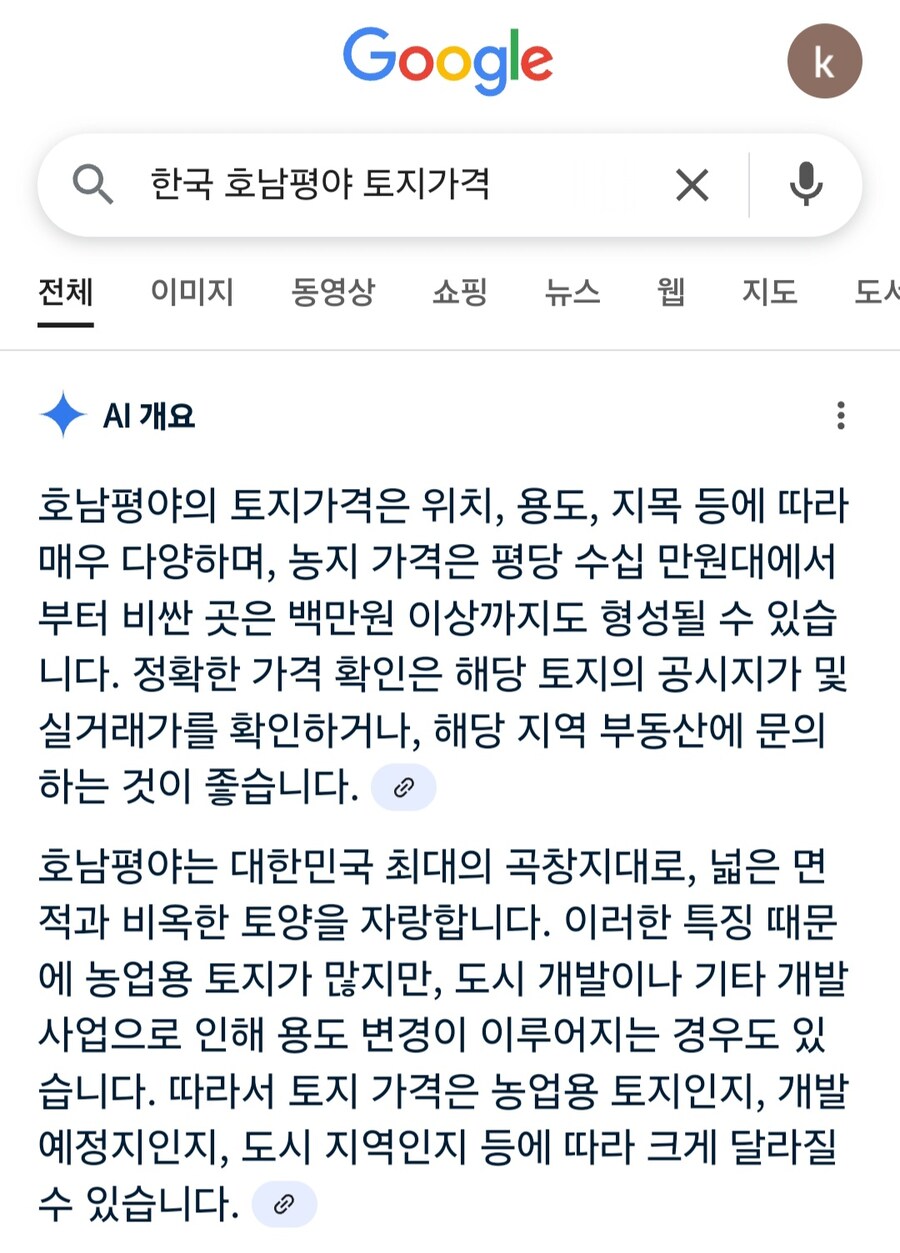Tap the magnifier search icon
The image size is (900, 1253).
(93, 185)
